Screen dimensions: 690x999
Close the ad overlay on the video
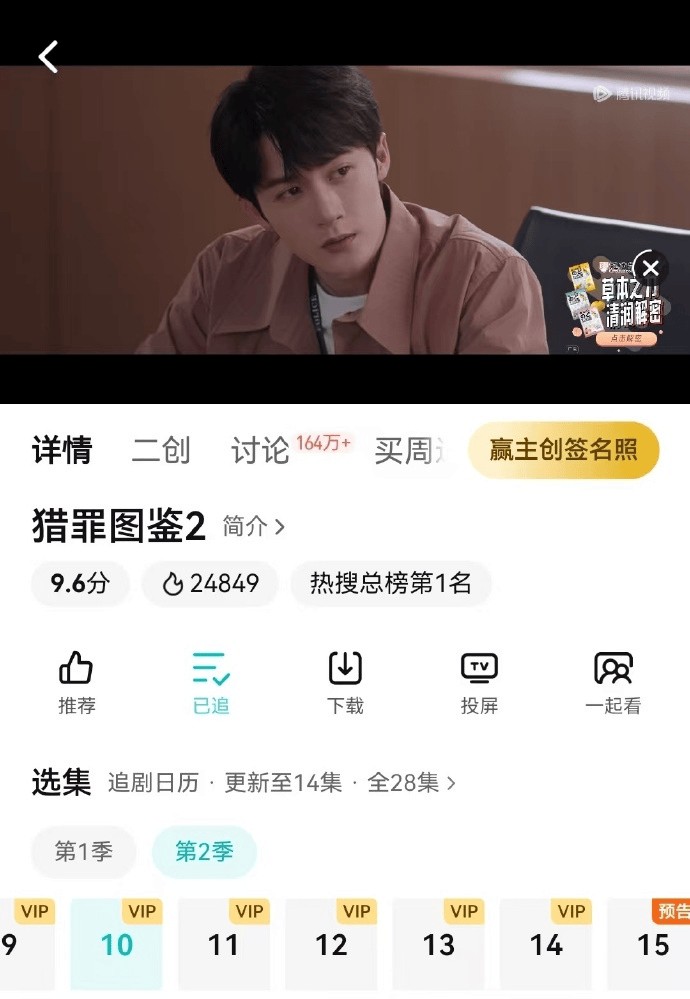click(651, 268)
